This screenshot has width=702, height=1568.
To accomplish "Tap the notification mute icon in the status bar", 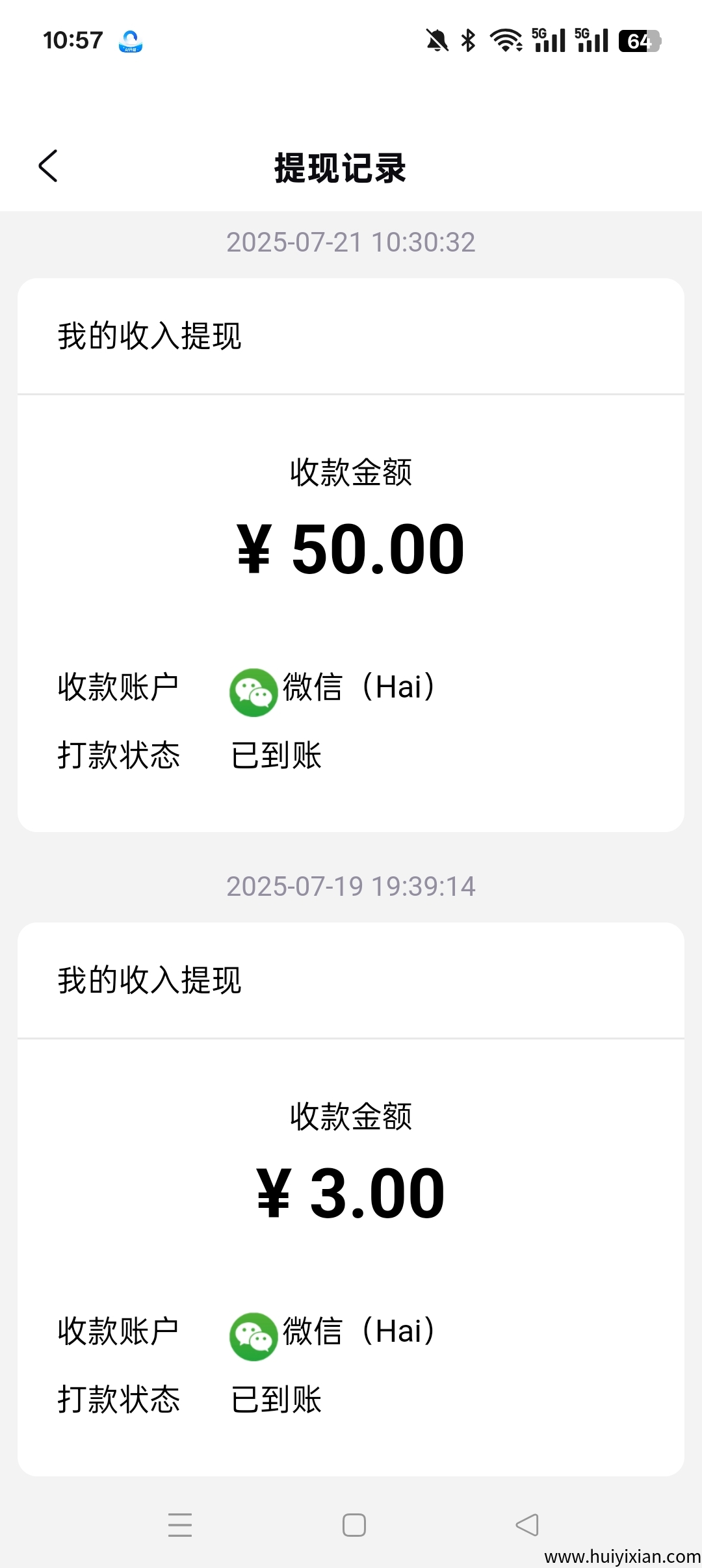I will point(437,40).
